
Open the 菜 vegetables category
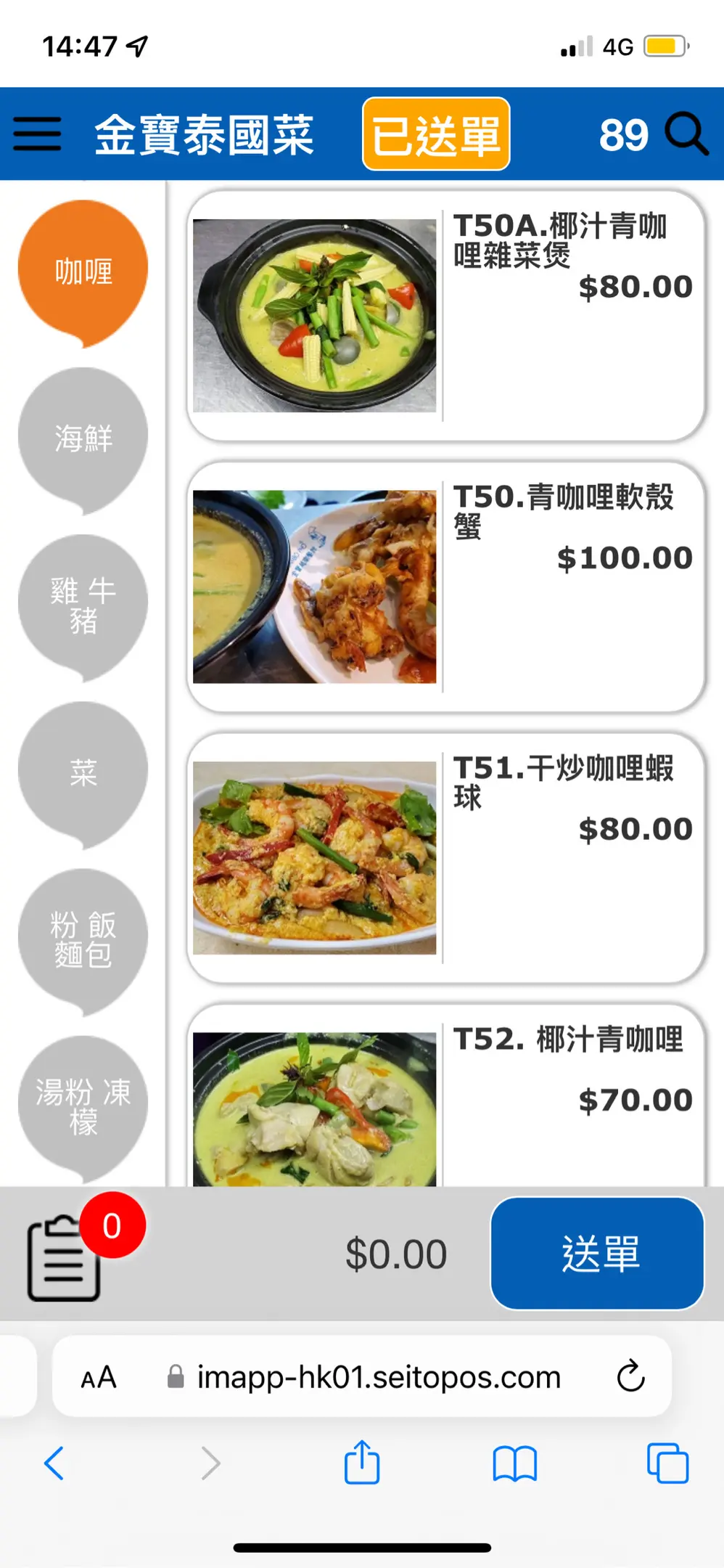[x=83, y=772]
